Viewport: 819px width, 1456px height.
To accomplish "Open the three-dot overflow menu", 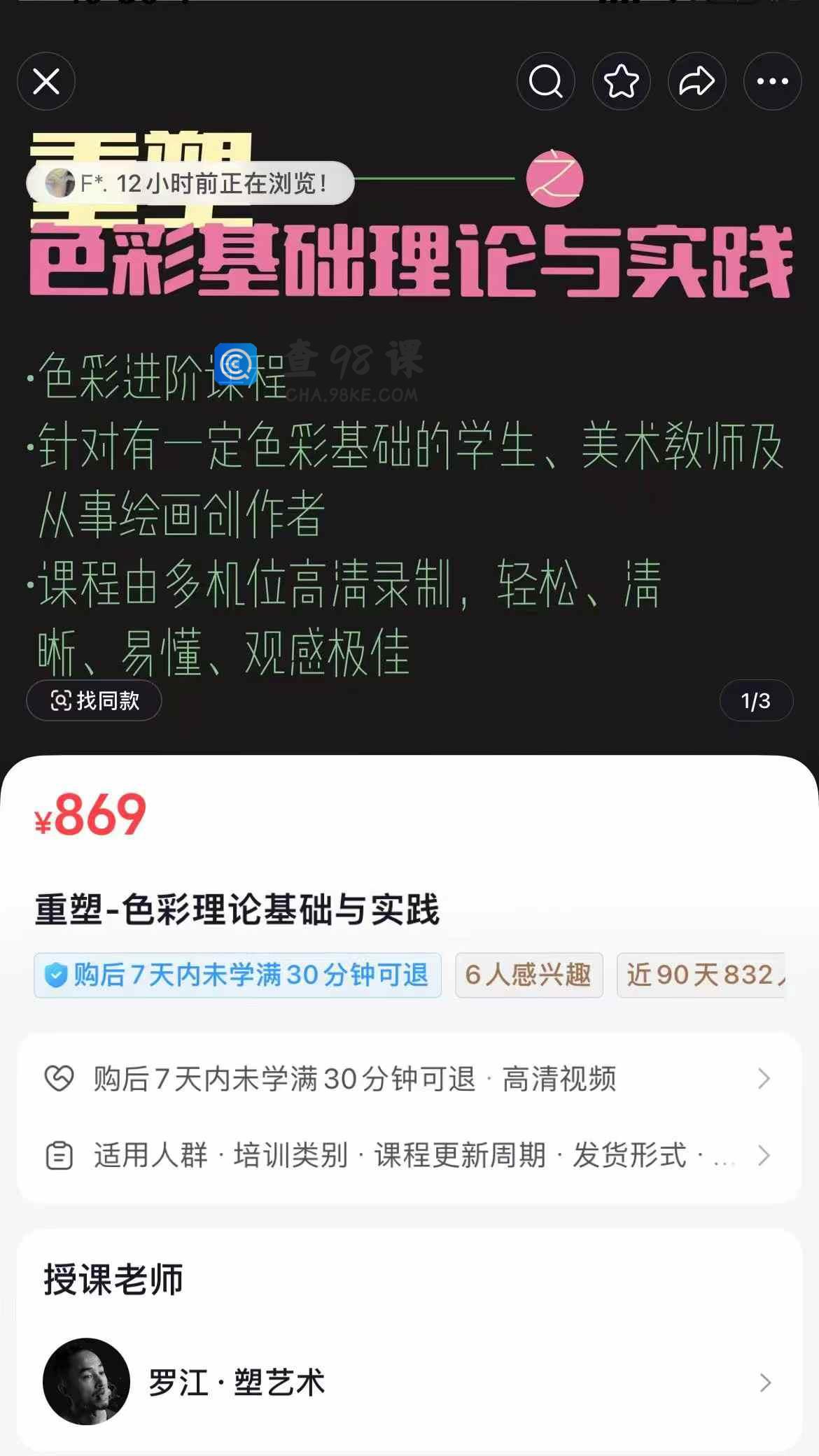I will point(772,82).
